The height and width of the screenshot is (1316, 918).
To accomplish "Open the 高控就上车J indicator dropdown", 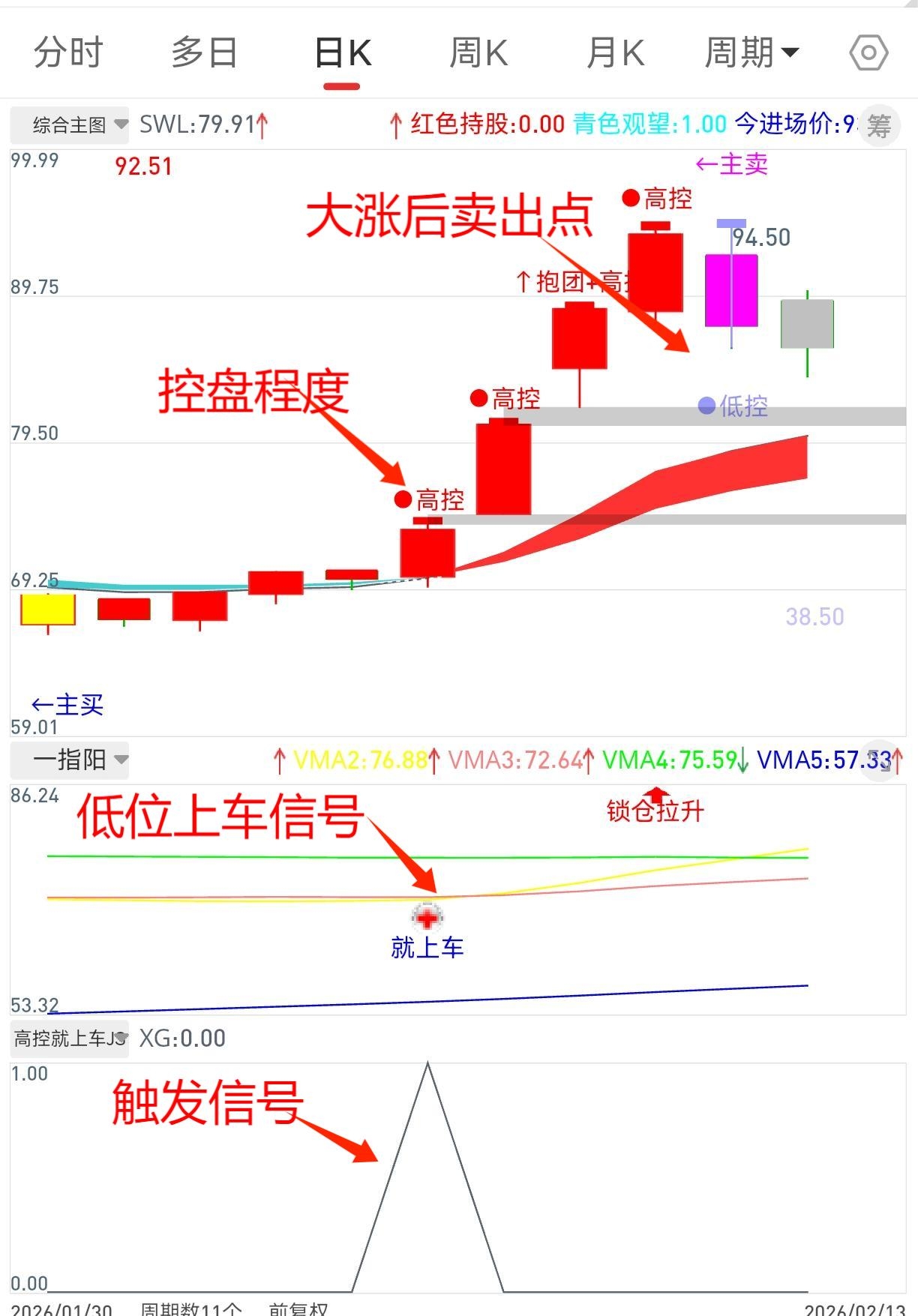I will (69, 1039).
